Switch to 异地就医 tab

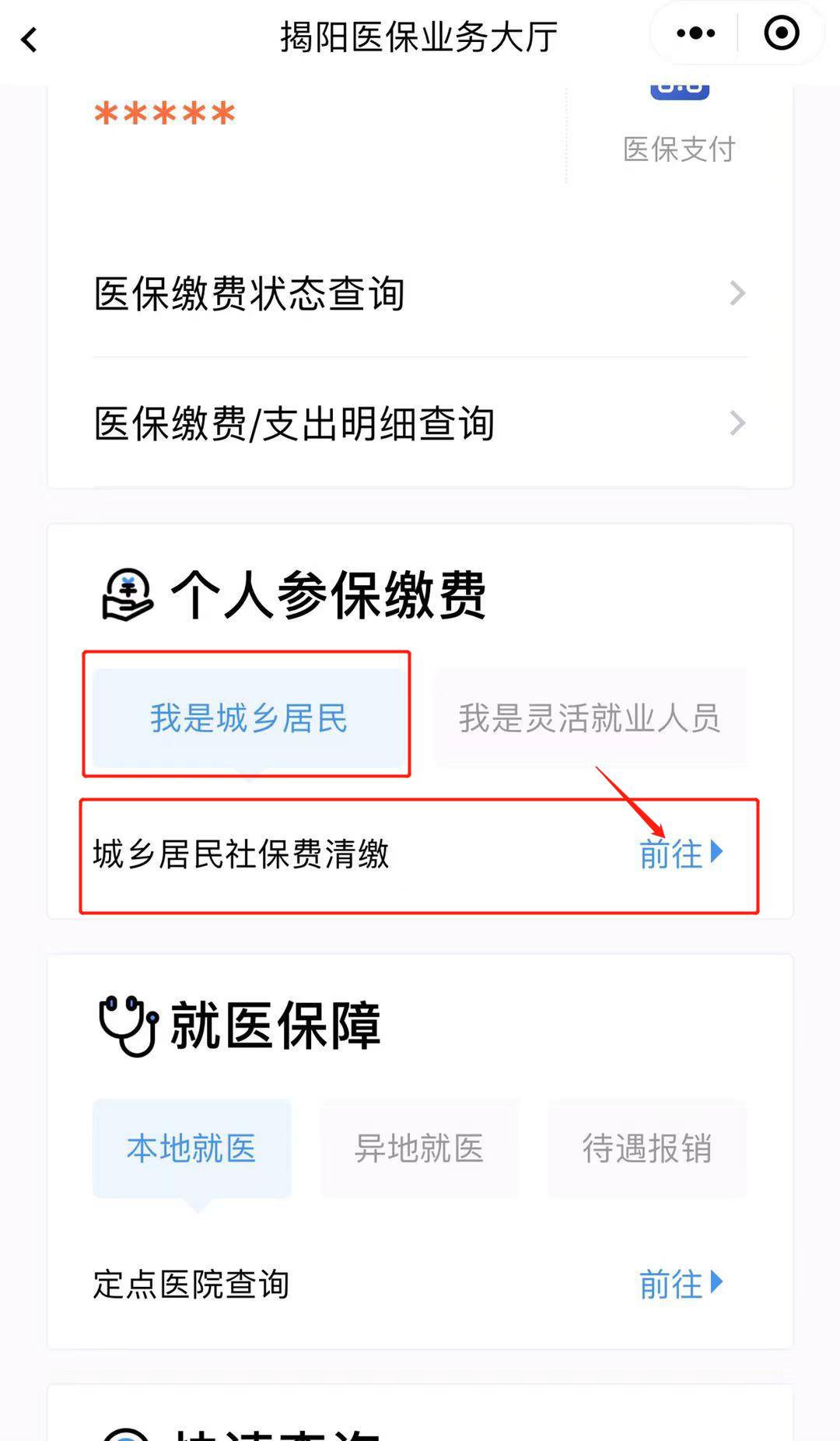click(x=419, y=1148)
